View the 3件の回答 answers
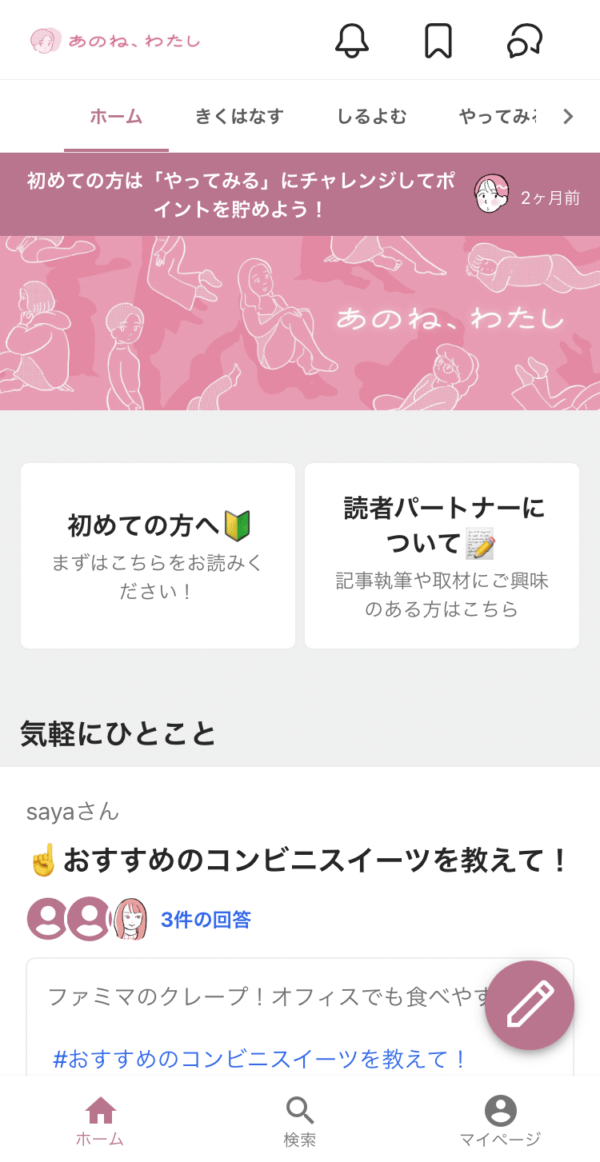This screenshot has height=1162, width=600. [206, 920]
